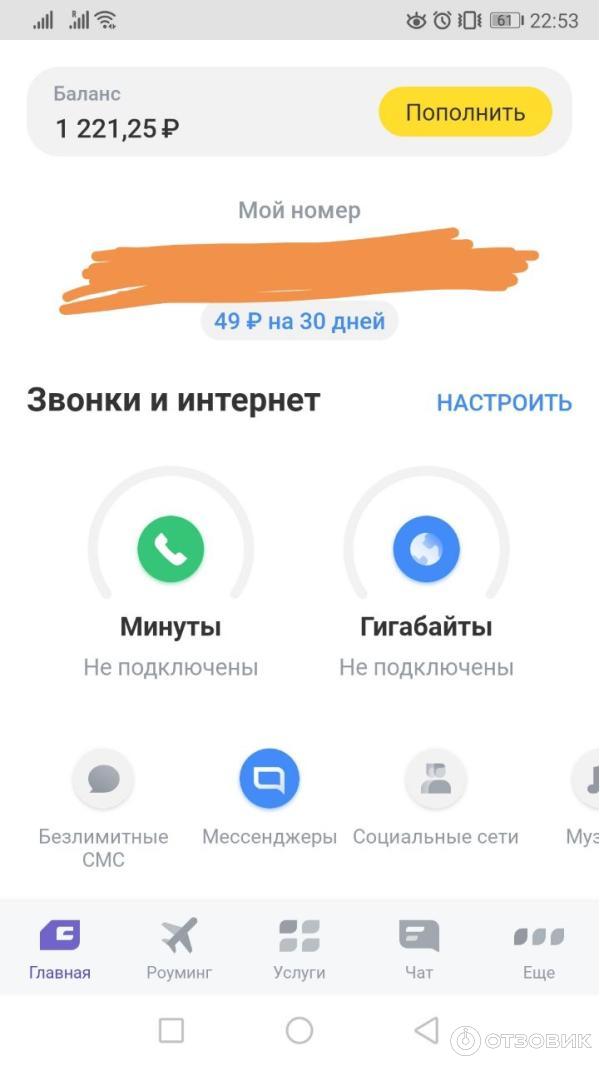Open the Услуги tab

(x=299, y=948)
